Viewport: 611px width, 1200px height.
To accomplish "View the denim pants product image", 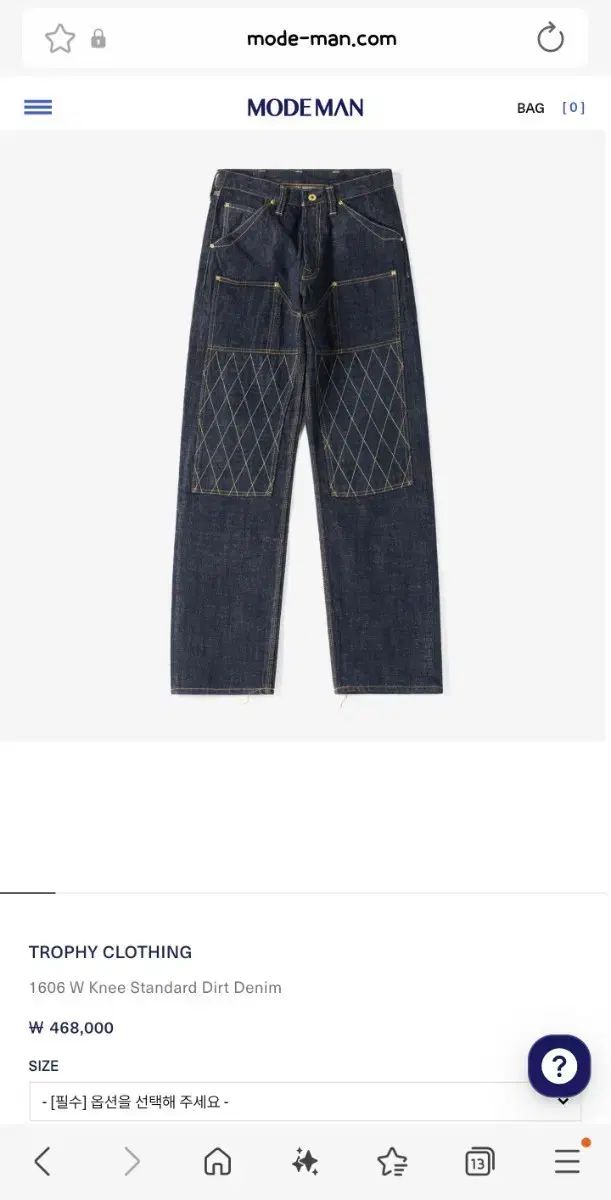I will click(x=306, y=433).
